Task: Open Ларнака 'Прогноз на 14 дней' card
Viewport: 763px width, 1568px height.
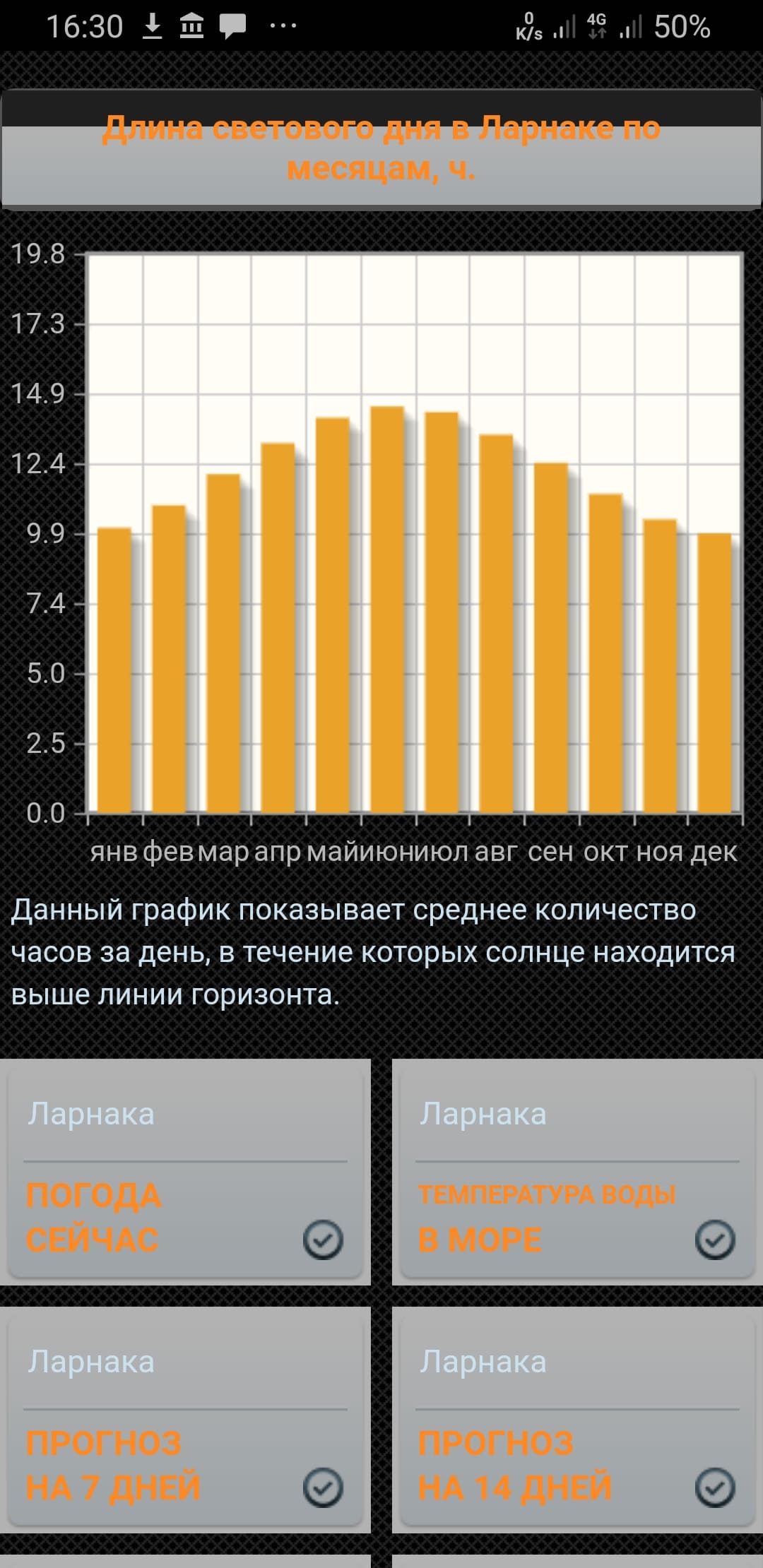Action: (577, 1420)
